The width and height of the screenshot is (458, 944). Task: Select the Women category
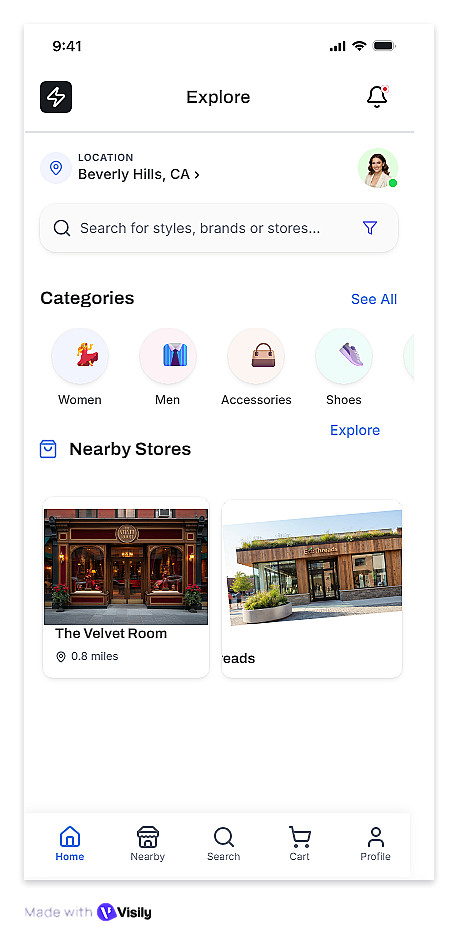[80, 367]
